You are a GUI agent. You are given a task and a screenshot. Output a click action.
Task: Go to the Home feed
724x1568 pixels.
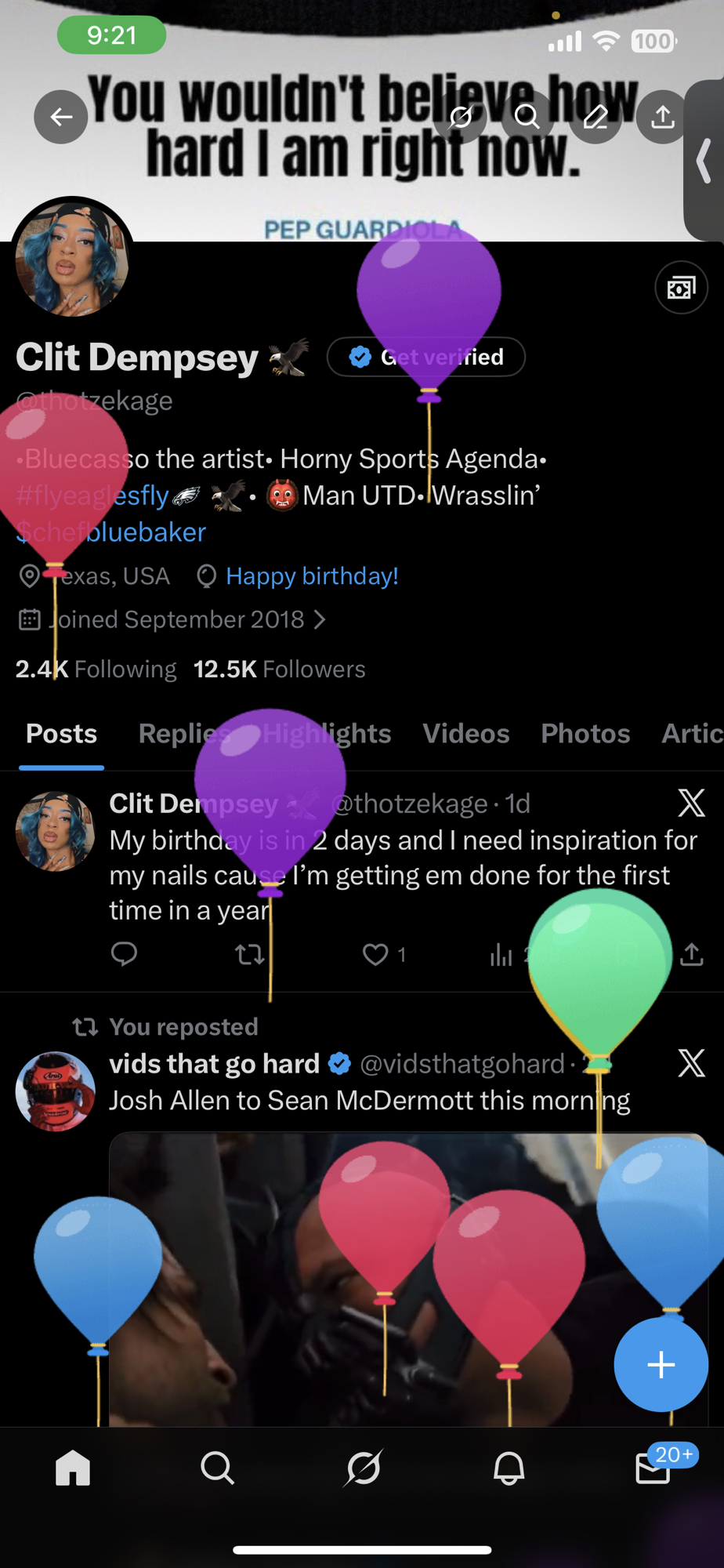click(73, 1468)
